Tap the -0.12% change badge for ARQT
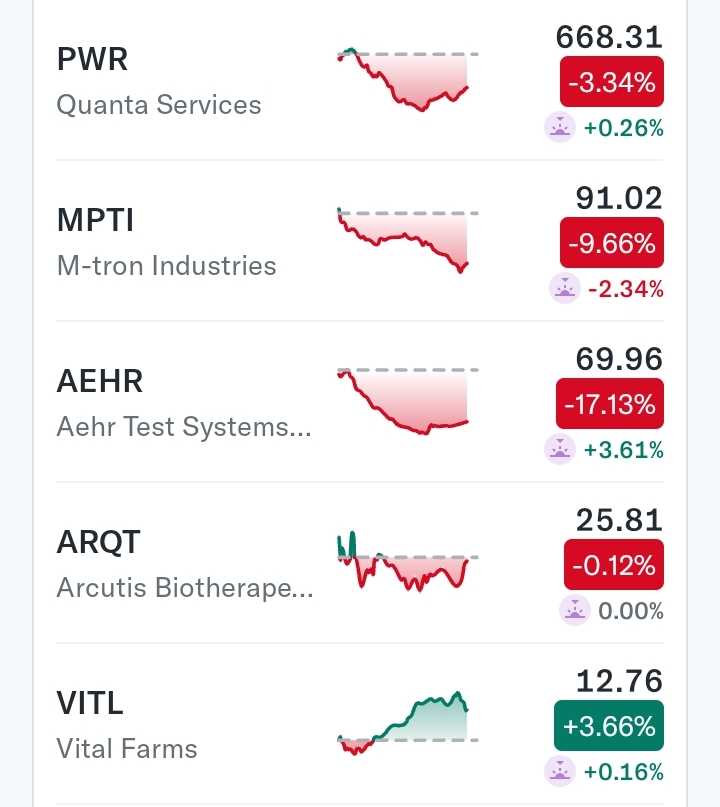The image size is (720, 807). (614, 565)
